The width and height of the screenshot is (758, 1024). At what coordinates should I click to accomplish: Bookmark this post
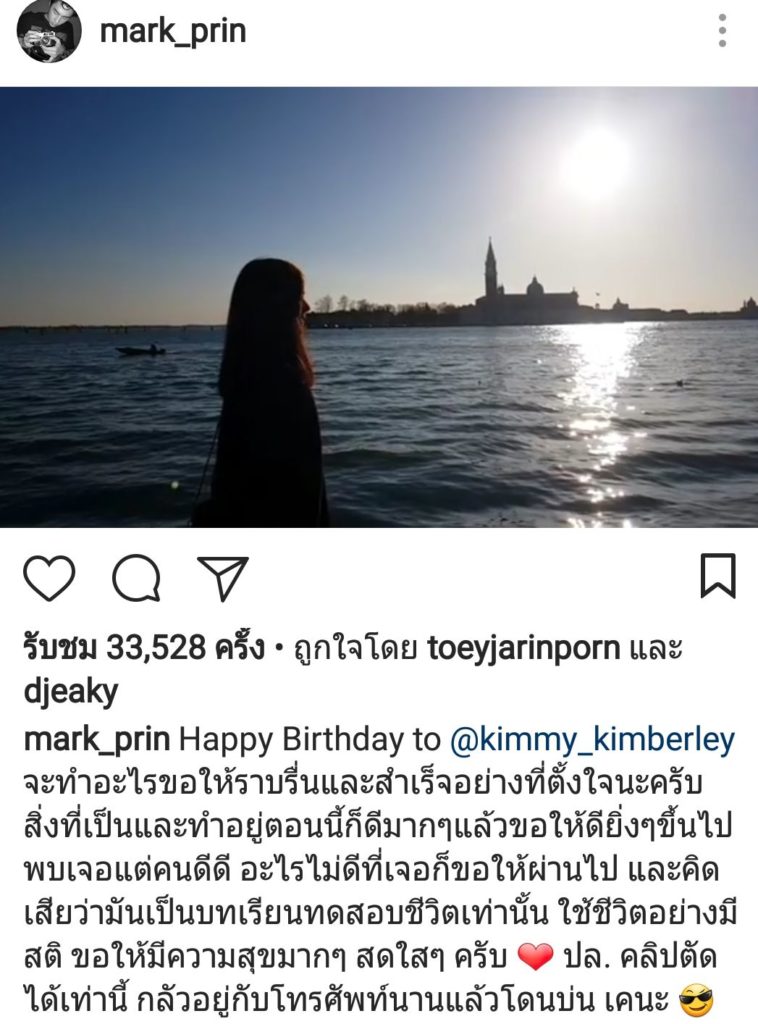717,577
